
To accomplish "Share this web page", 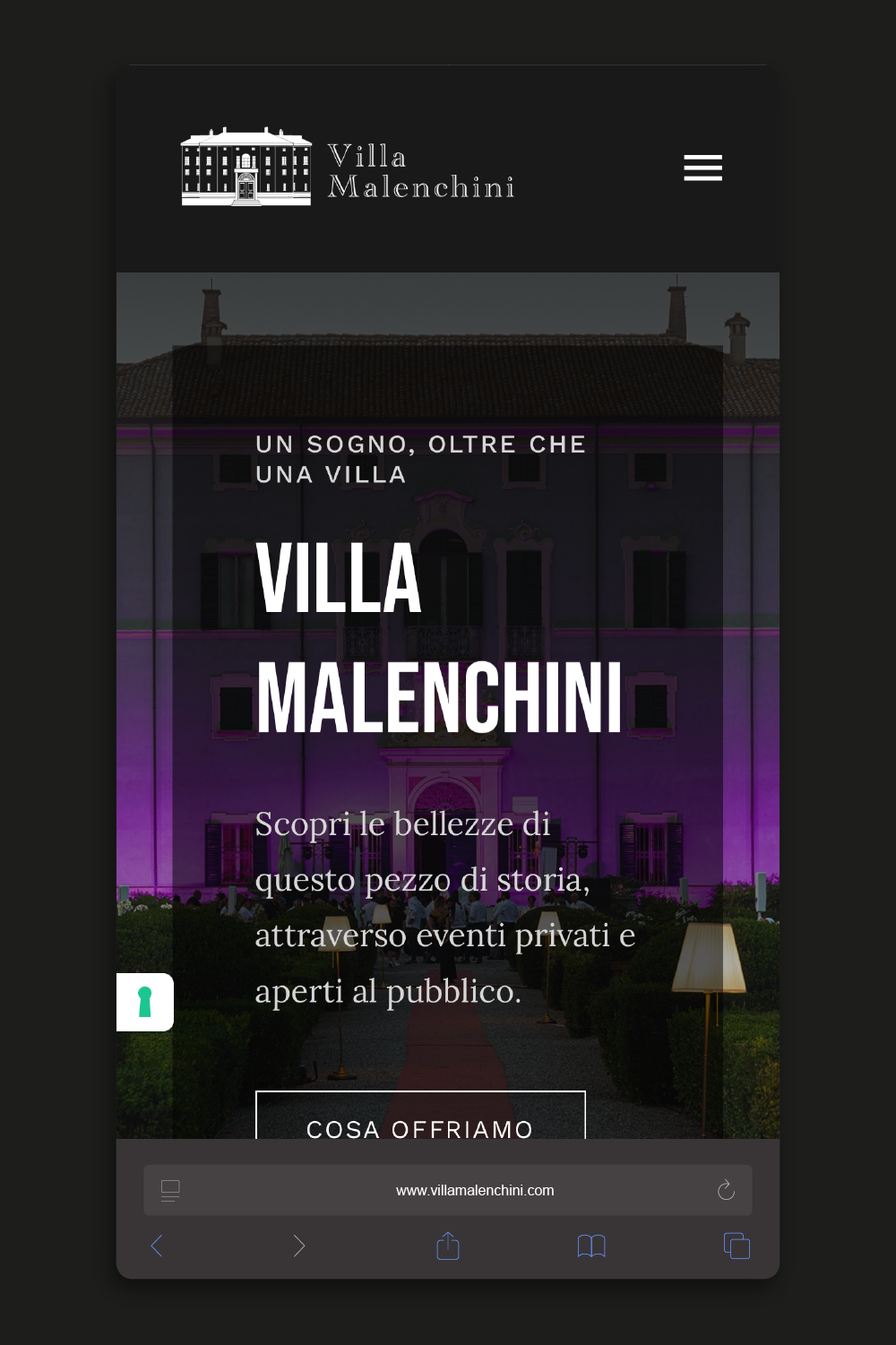I will (x=448, y=1246).
